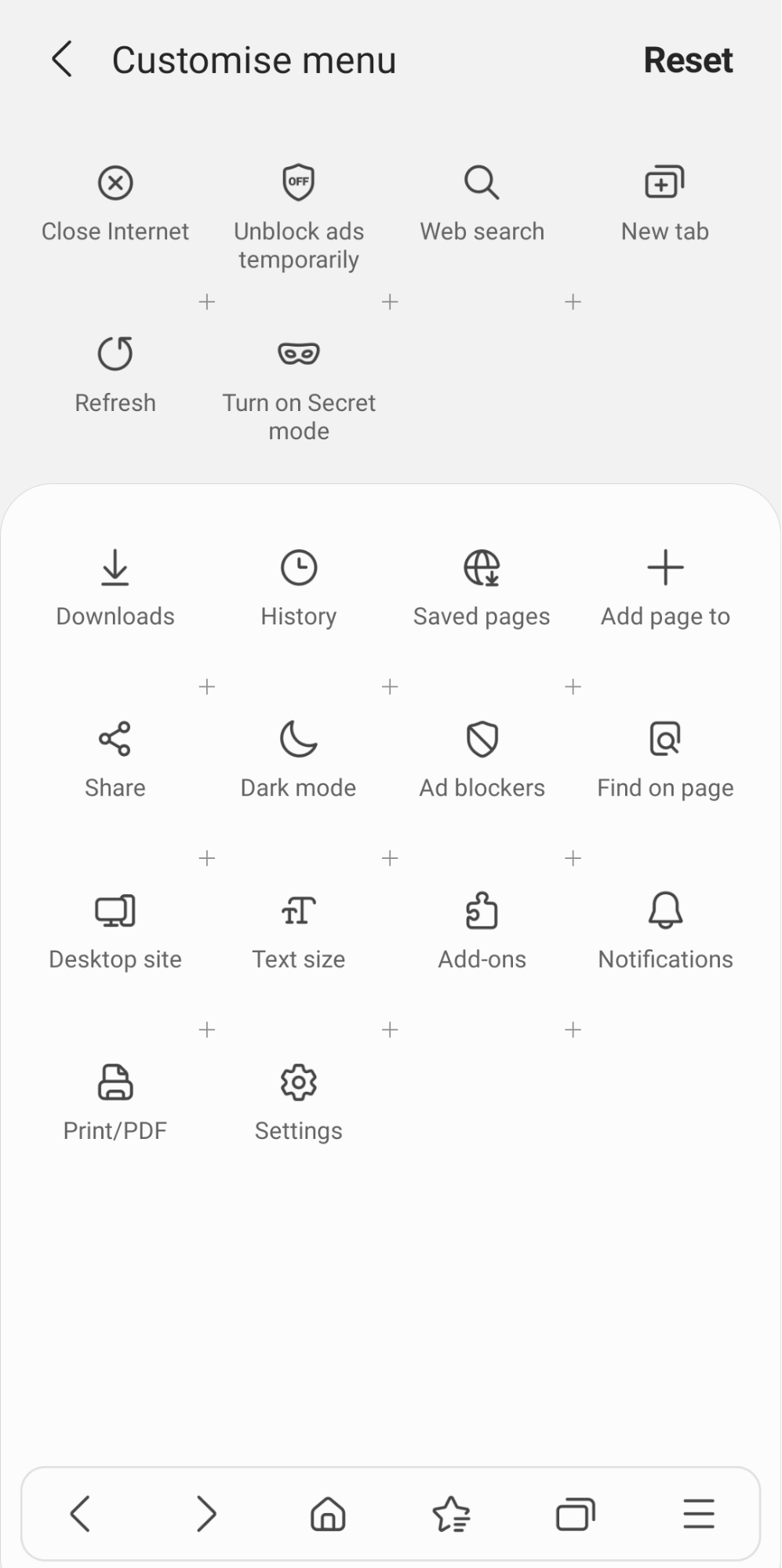View Saved pages

click(x=481, y=568)
